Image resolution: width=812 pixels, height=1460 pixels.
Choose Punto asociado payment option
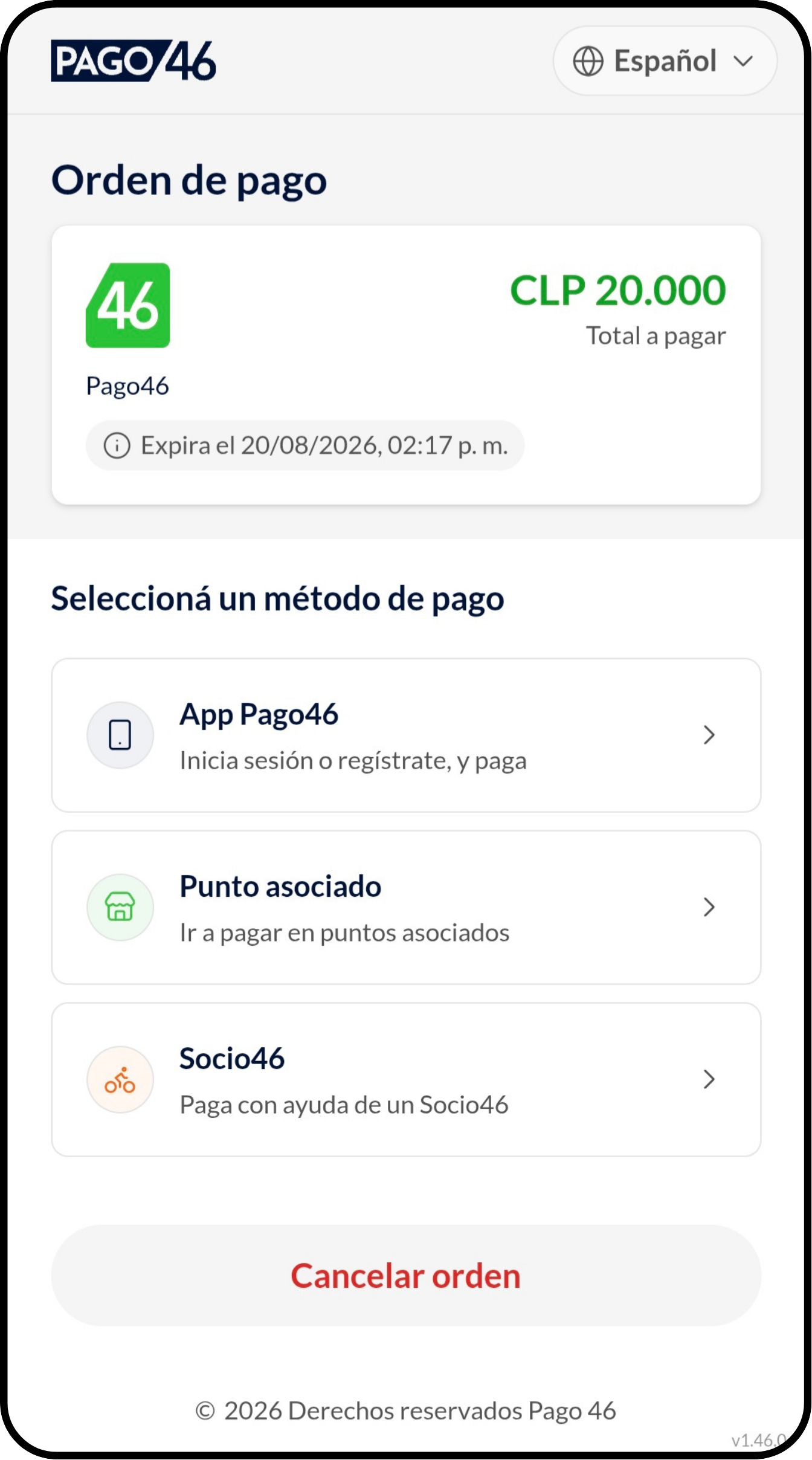coord(406,908)
